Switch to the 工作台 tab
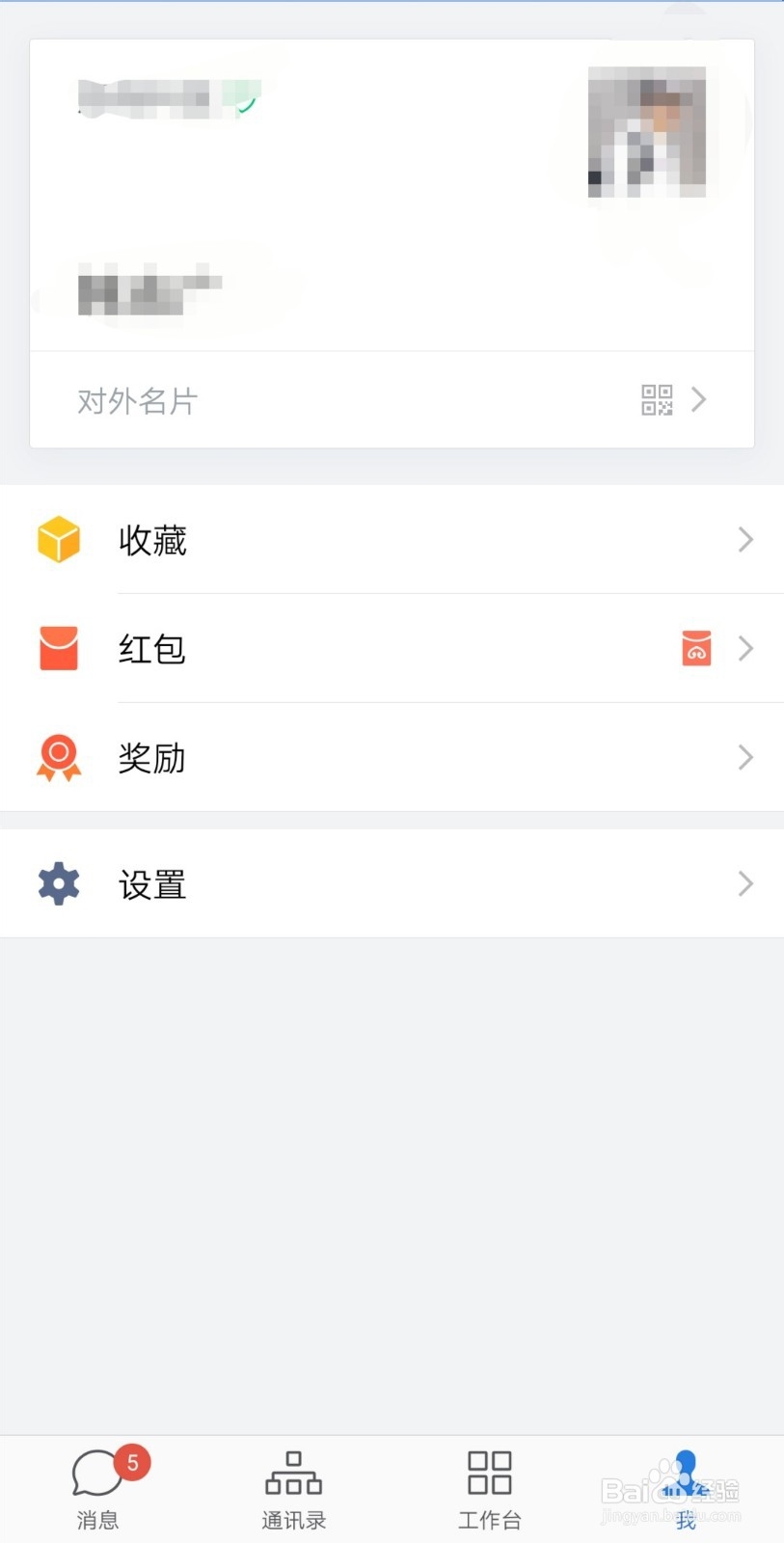The height and width of the screenshot is (1543, 784). tap(489, 1490)
